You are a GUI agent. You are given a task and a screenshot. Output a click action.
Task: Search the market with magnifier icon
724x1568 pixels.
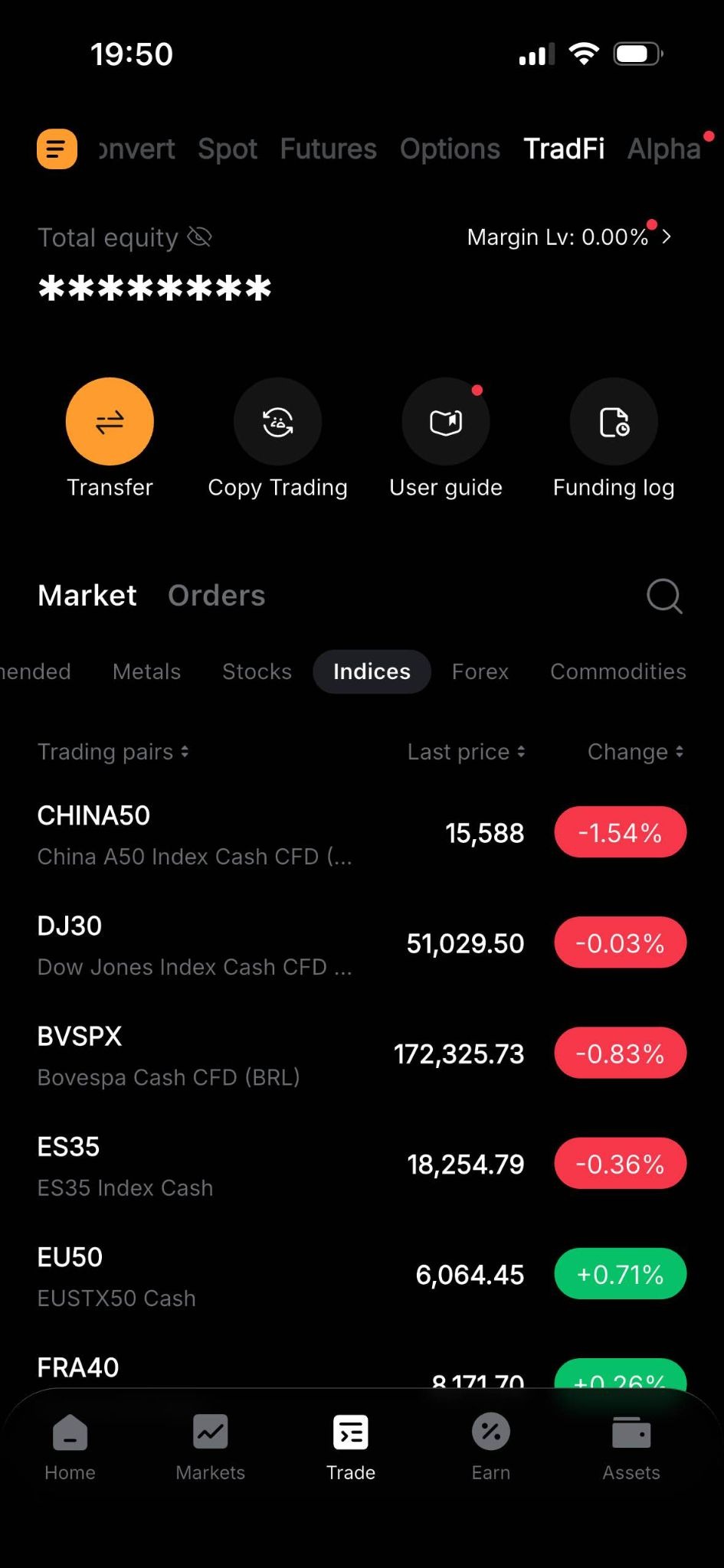[x=664, y=596]
